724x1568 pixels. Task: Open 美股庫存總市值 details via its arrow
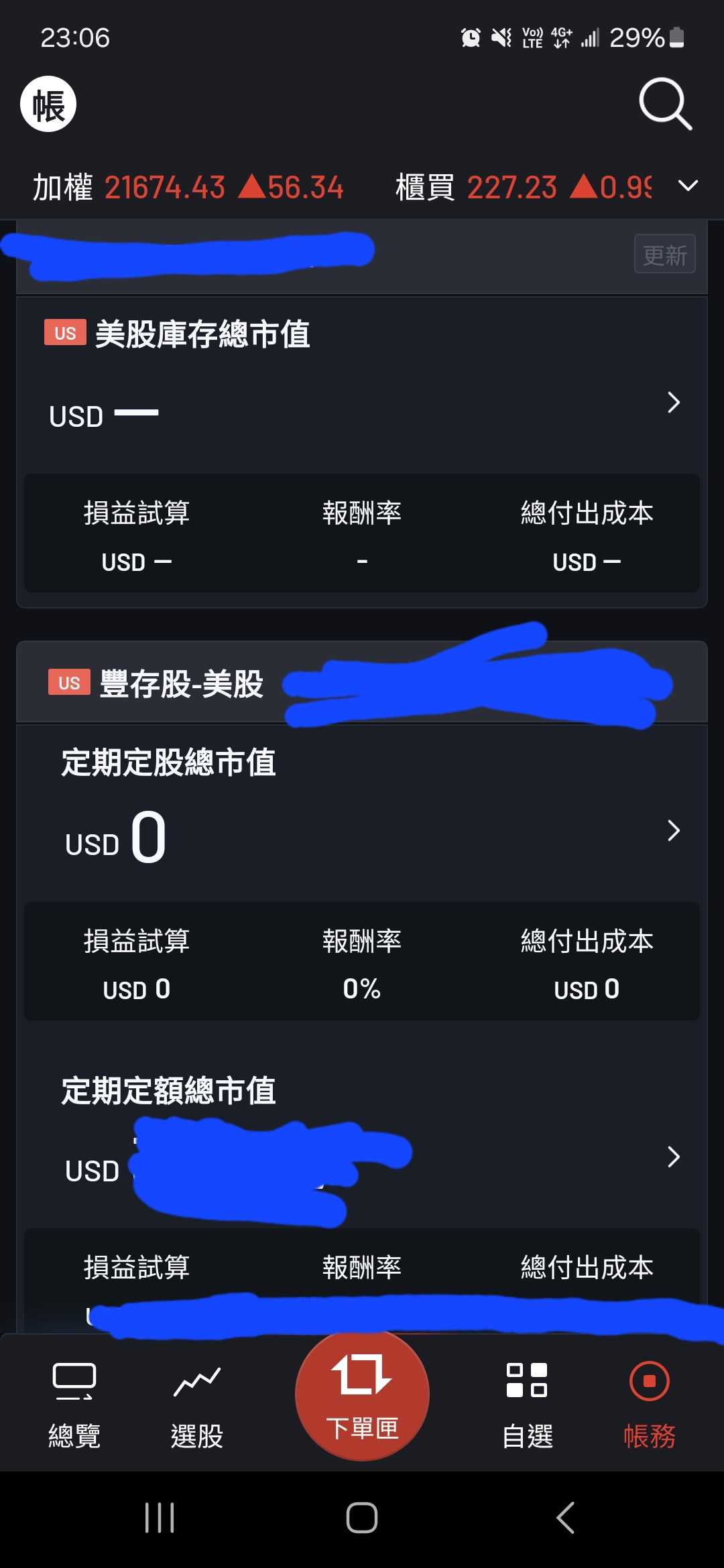click(674, 402)
